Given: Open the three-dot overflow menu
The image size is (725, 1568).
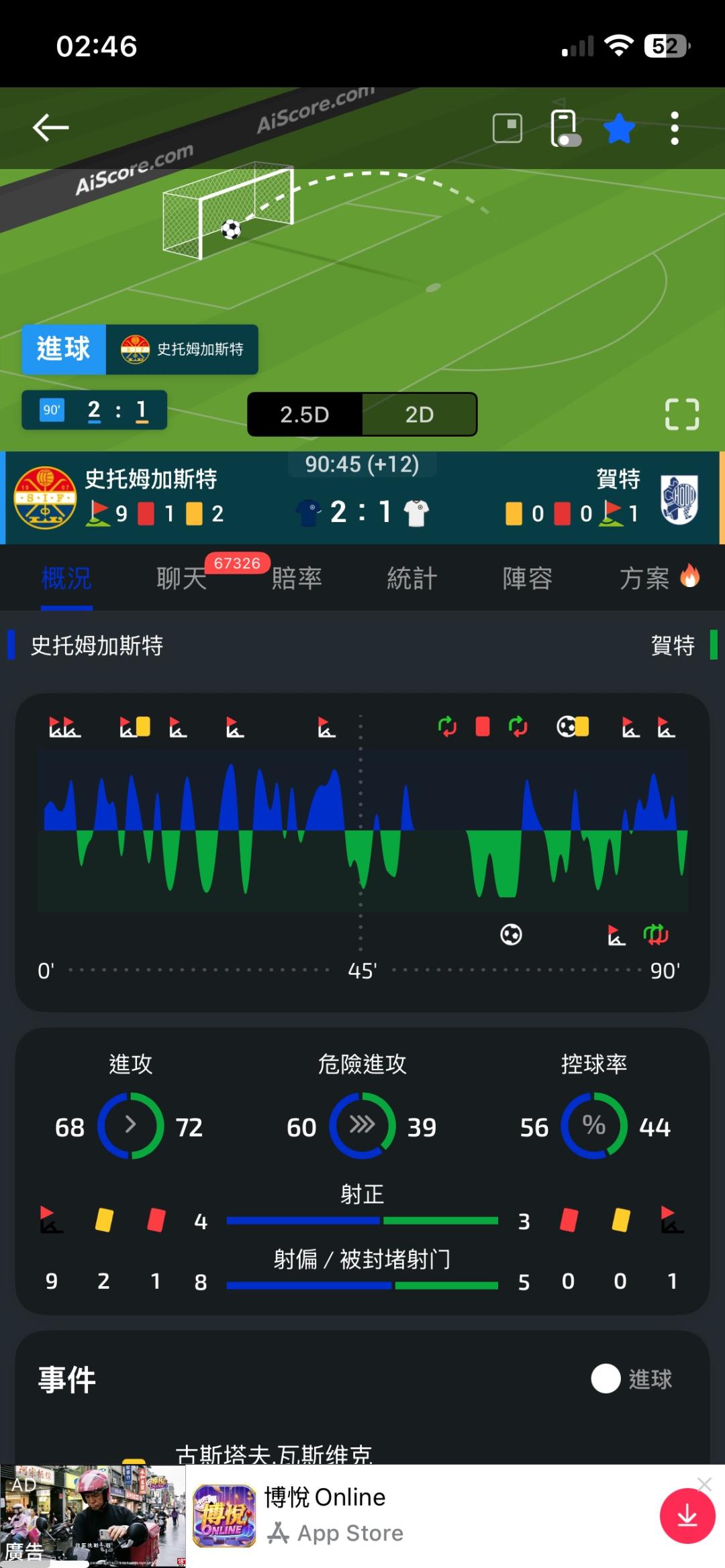Looking at the screenshot, I should (675, 127).
